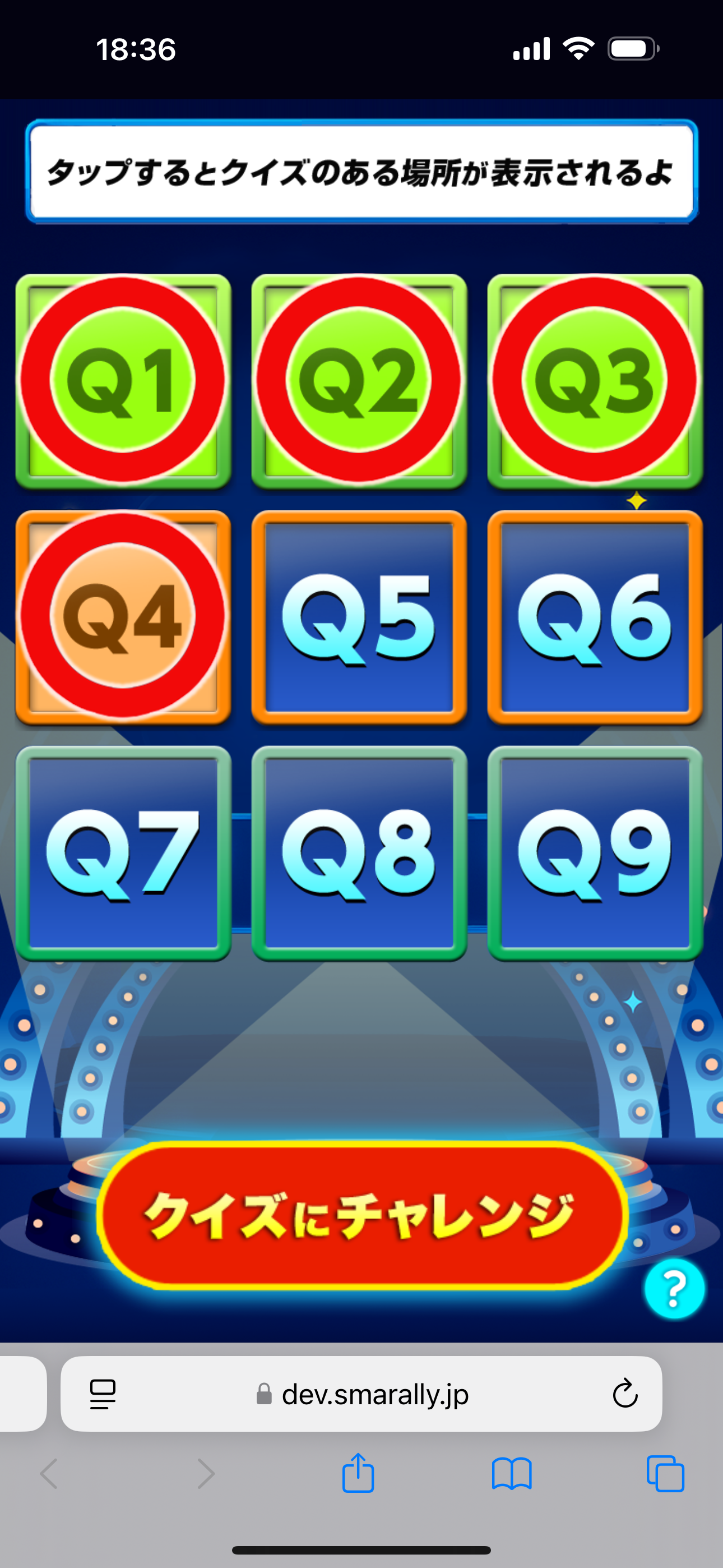Open Safari page settings menu
This screenshot has height=1568, width=723.
(x=102, y=1393)
